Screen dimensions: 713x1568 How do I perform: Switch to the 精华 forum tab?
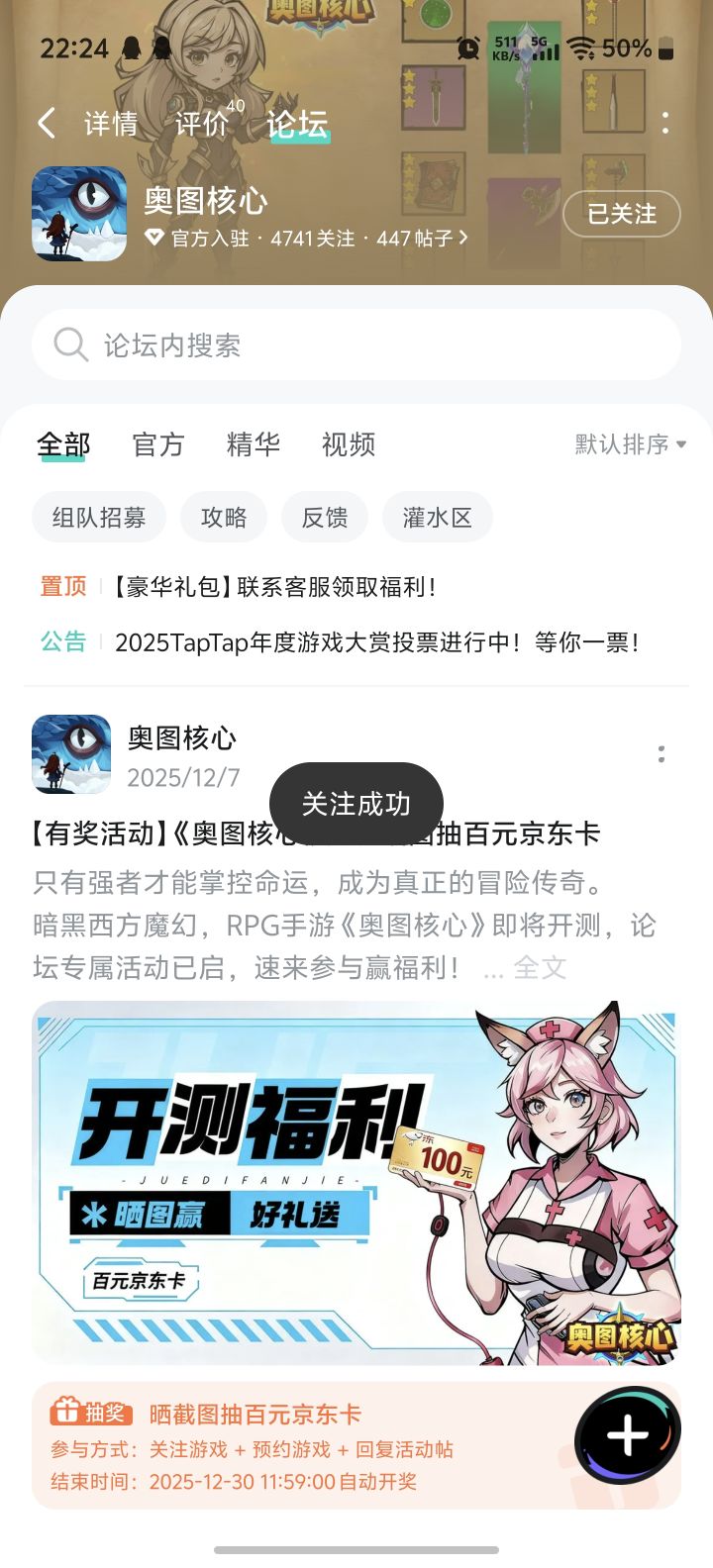253,444
